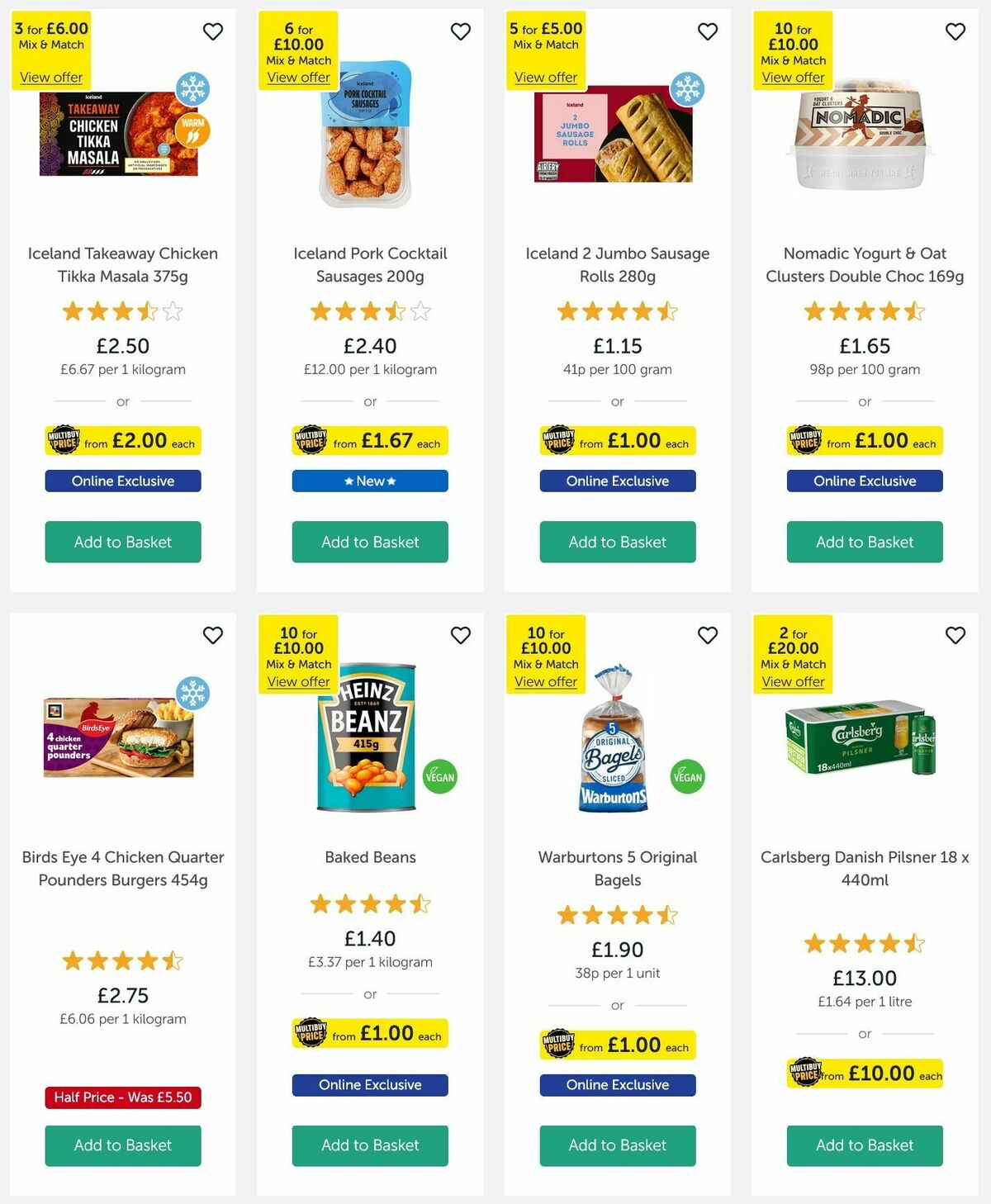991x1204 pixels.
Task: Expand the 2 for £20.00 Carlsberg offer
Action: click(x=792, y=681)
